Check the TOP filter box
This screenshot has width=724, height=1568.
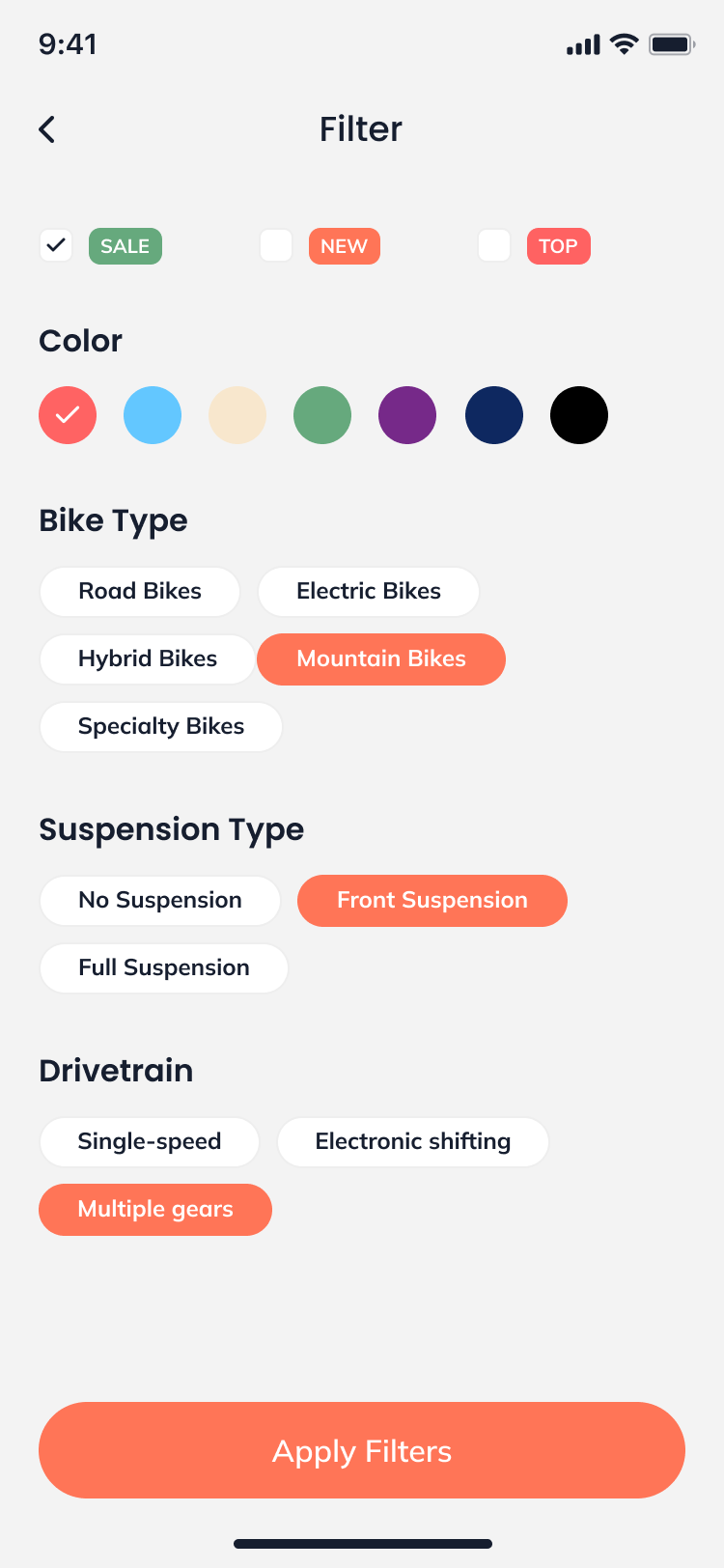[x=494, y=245]
